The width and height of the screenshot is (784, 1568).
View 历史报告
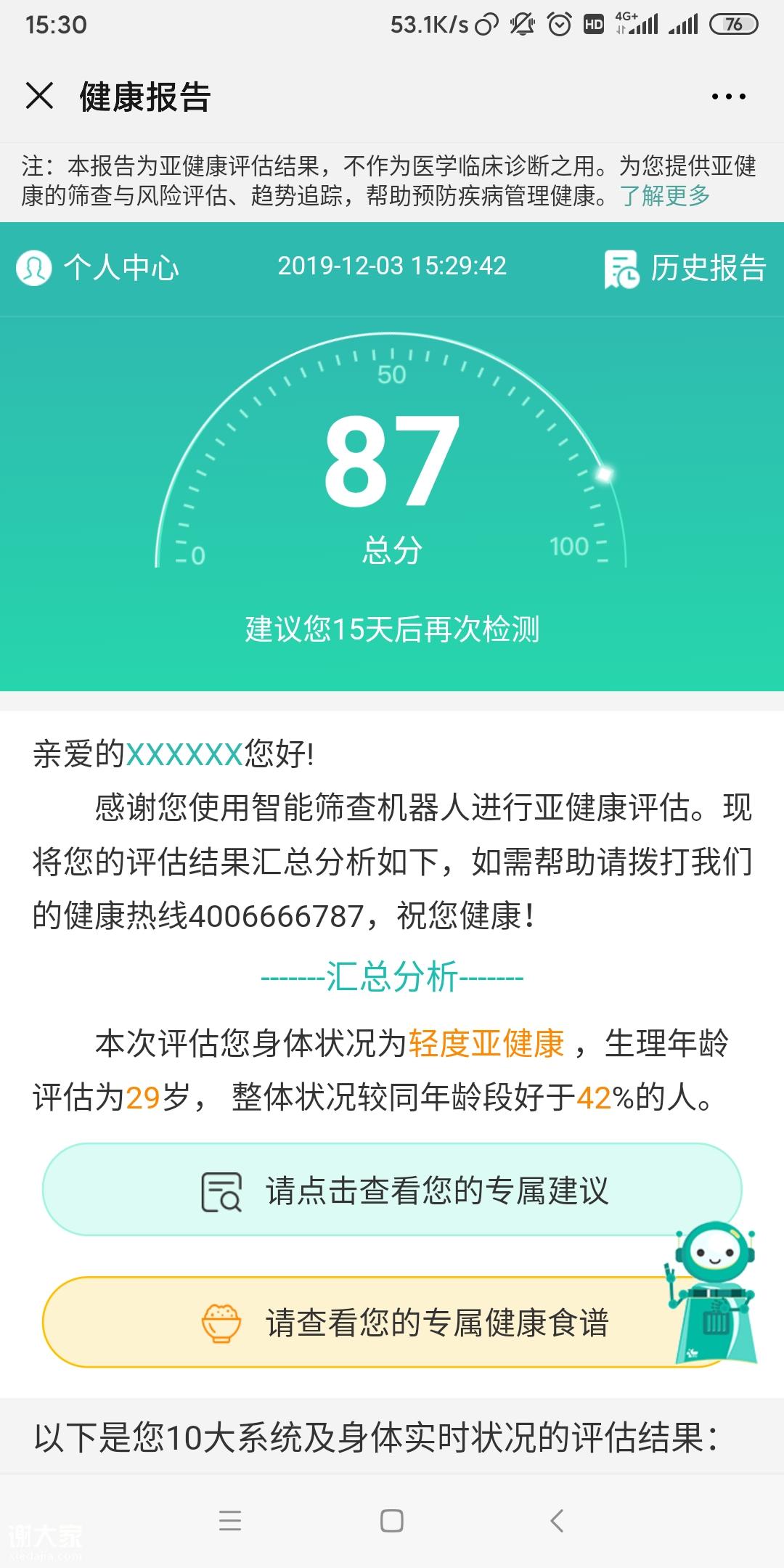(685, 268)
